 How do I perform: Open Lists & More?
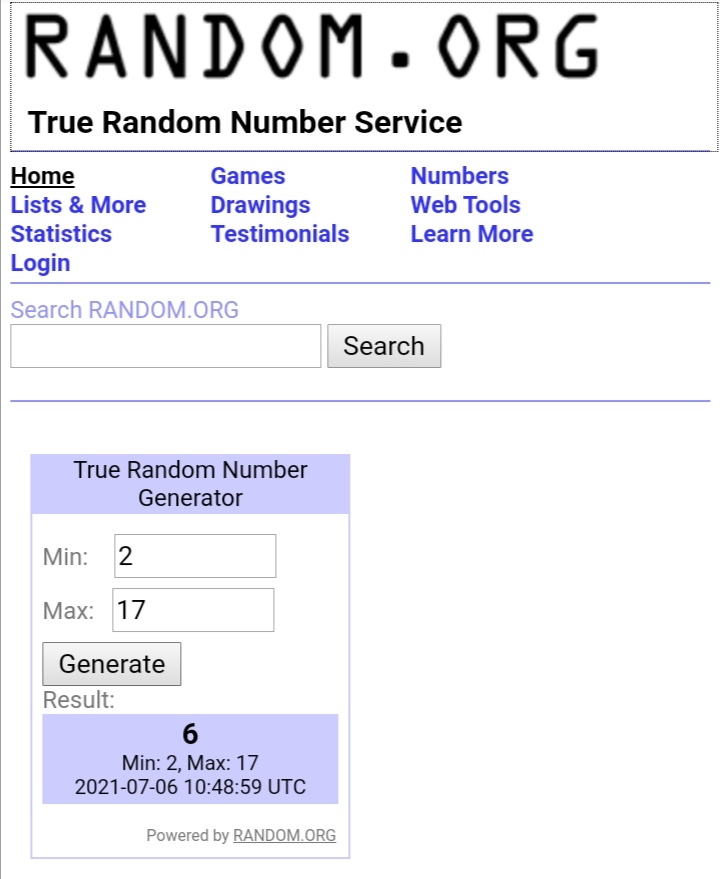coord(78,205)
